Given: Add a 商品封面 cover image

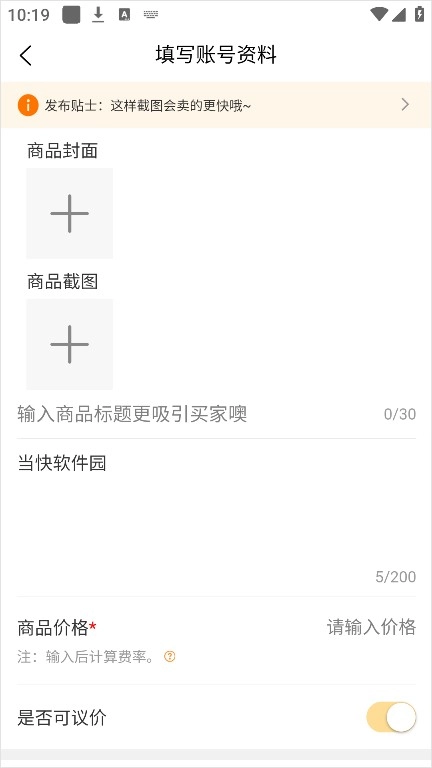Looking at the screenshot, I should (x=70, y=214).
